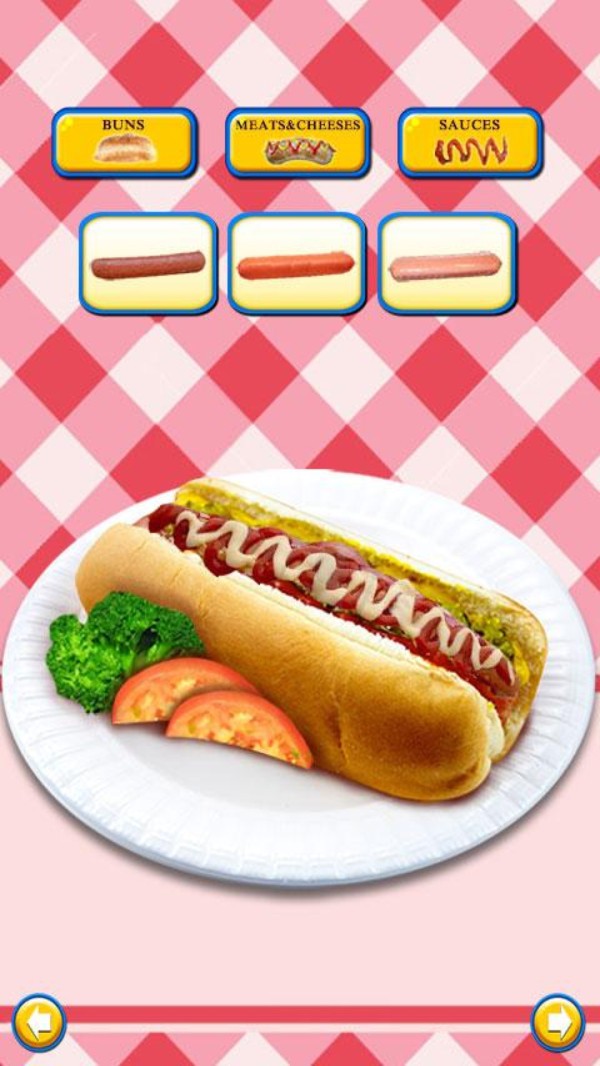Switch to Meats & Cheeses category
The height and width of the screenshot is (1066, 600).
tap(298, 143)
